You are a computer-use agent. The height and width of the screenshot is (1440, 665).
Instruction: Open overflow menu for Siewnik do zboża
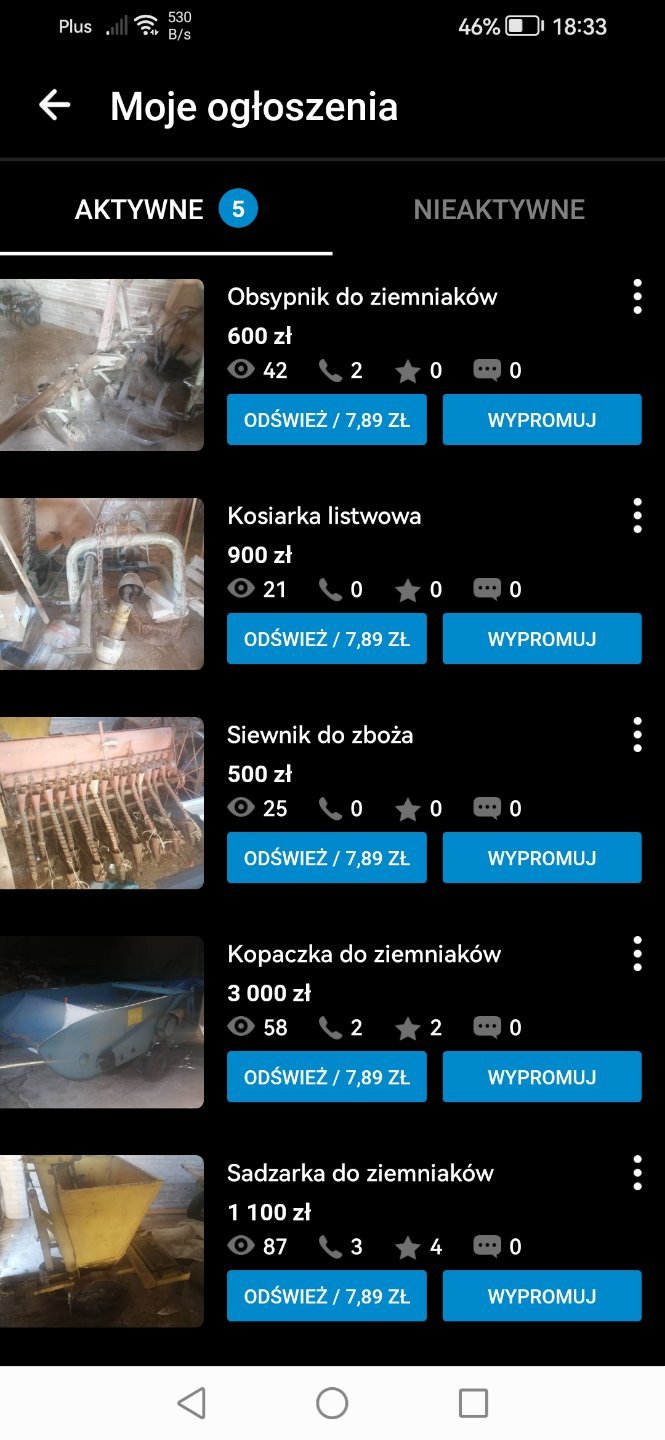click(637, 735)
